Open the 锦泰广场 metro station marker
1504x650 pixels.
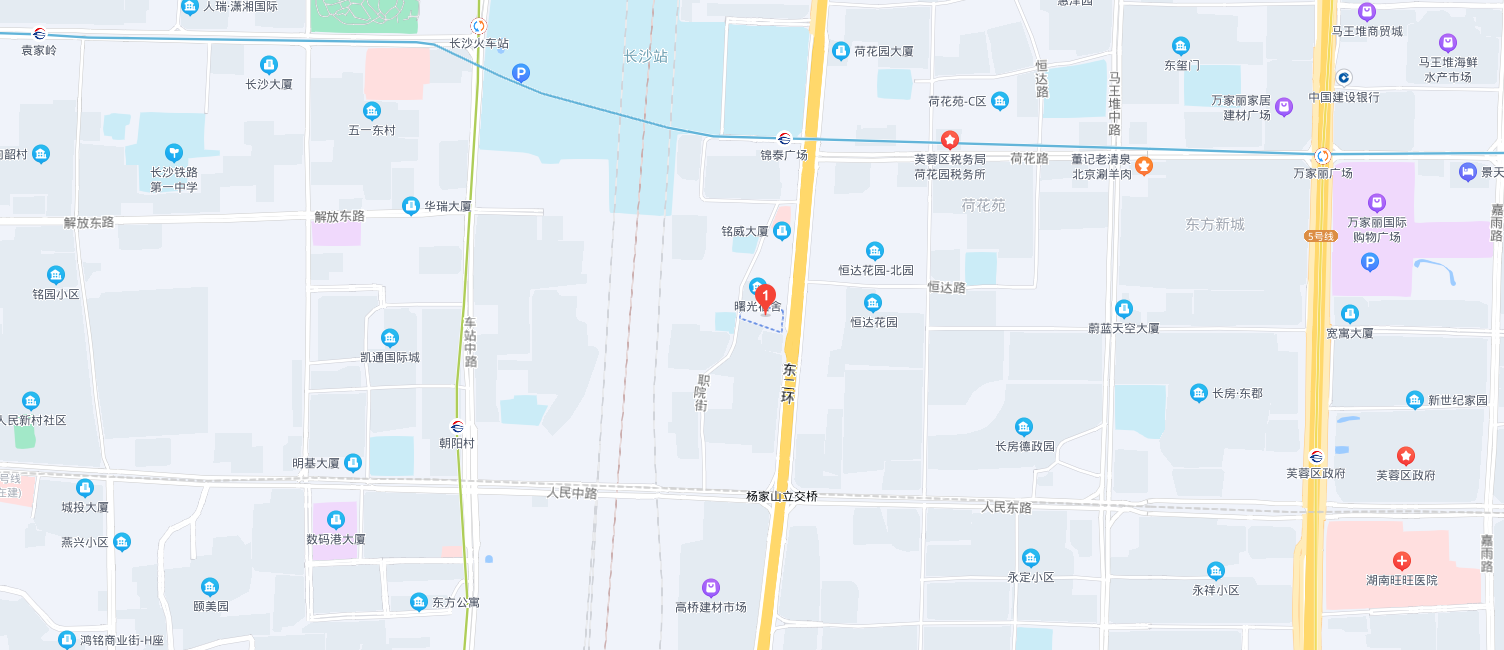pyautogui.click(x=784, y=138)
